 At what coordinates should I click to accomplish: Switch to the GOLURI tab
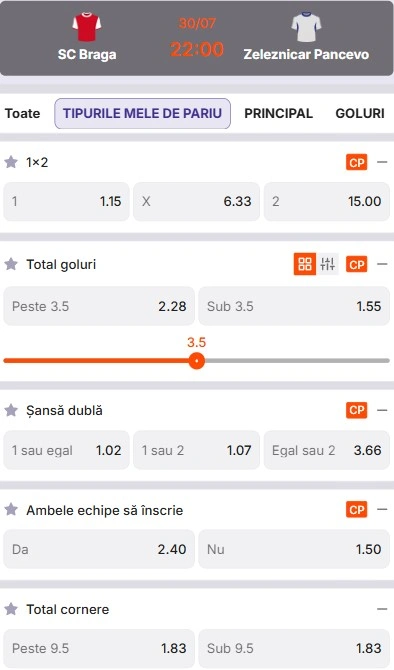click(360, 113)
